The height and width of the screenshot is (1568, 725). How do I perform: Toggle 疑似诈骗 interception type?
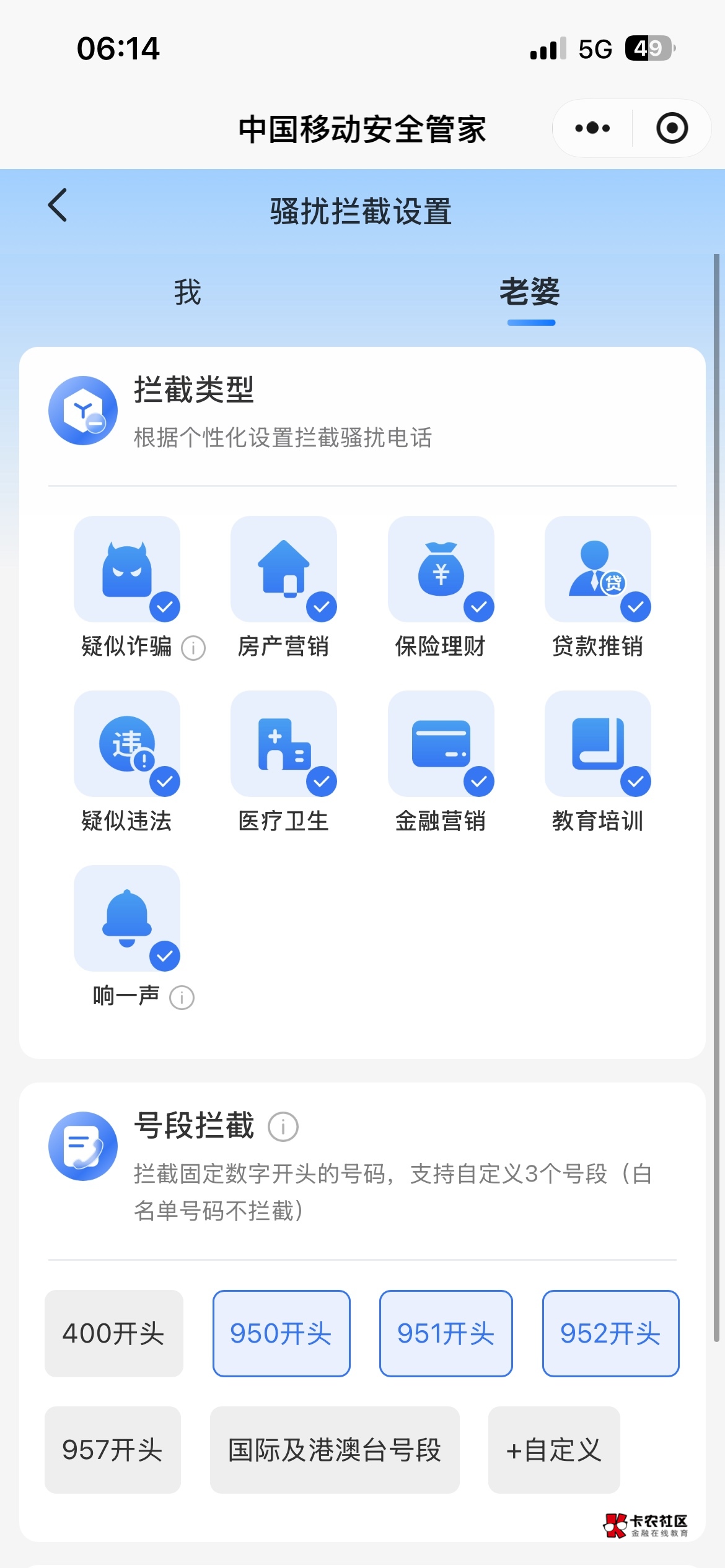coord(127,568)
